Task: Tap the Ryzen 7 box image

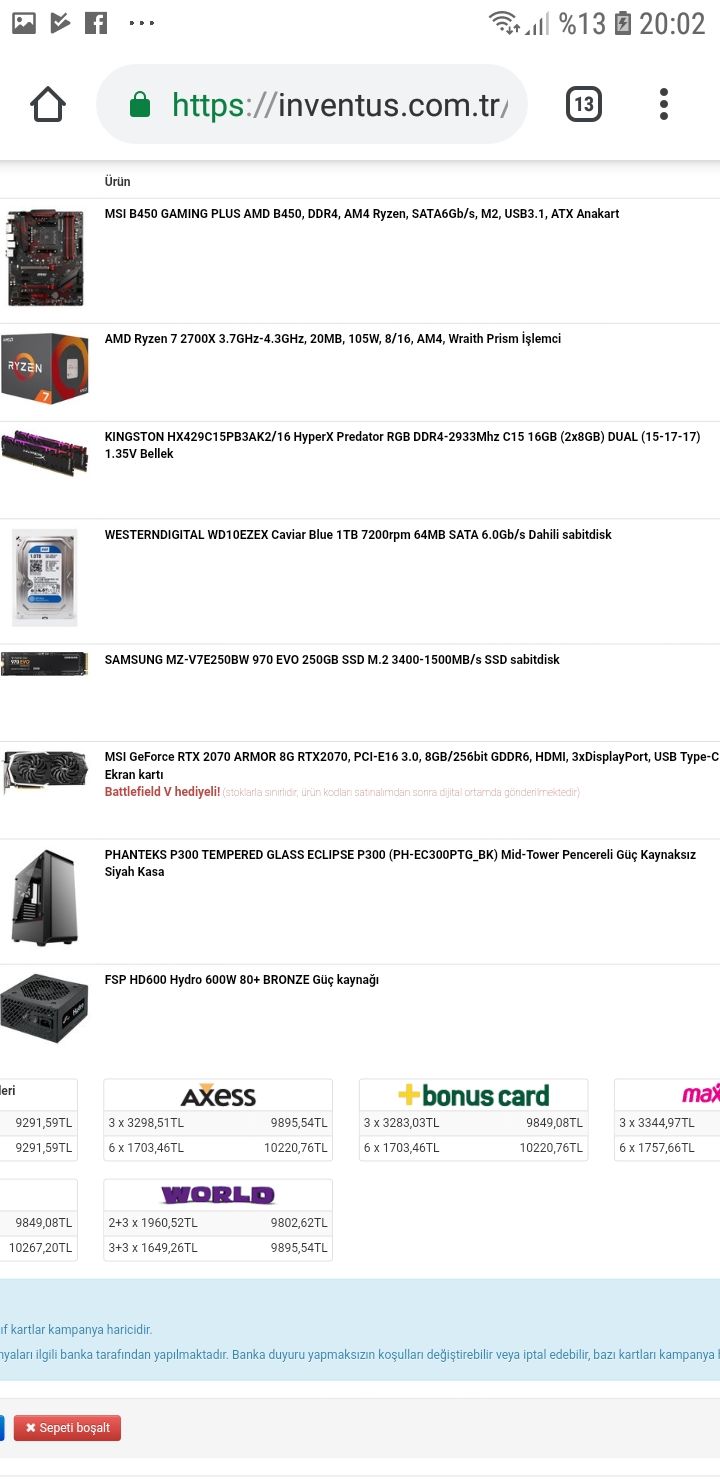Action: (x=45, y=368)
